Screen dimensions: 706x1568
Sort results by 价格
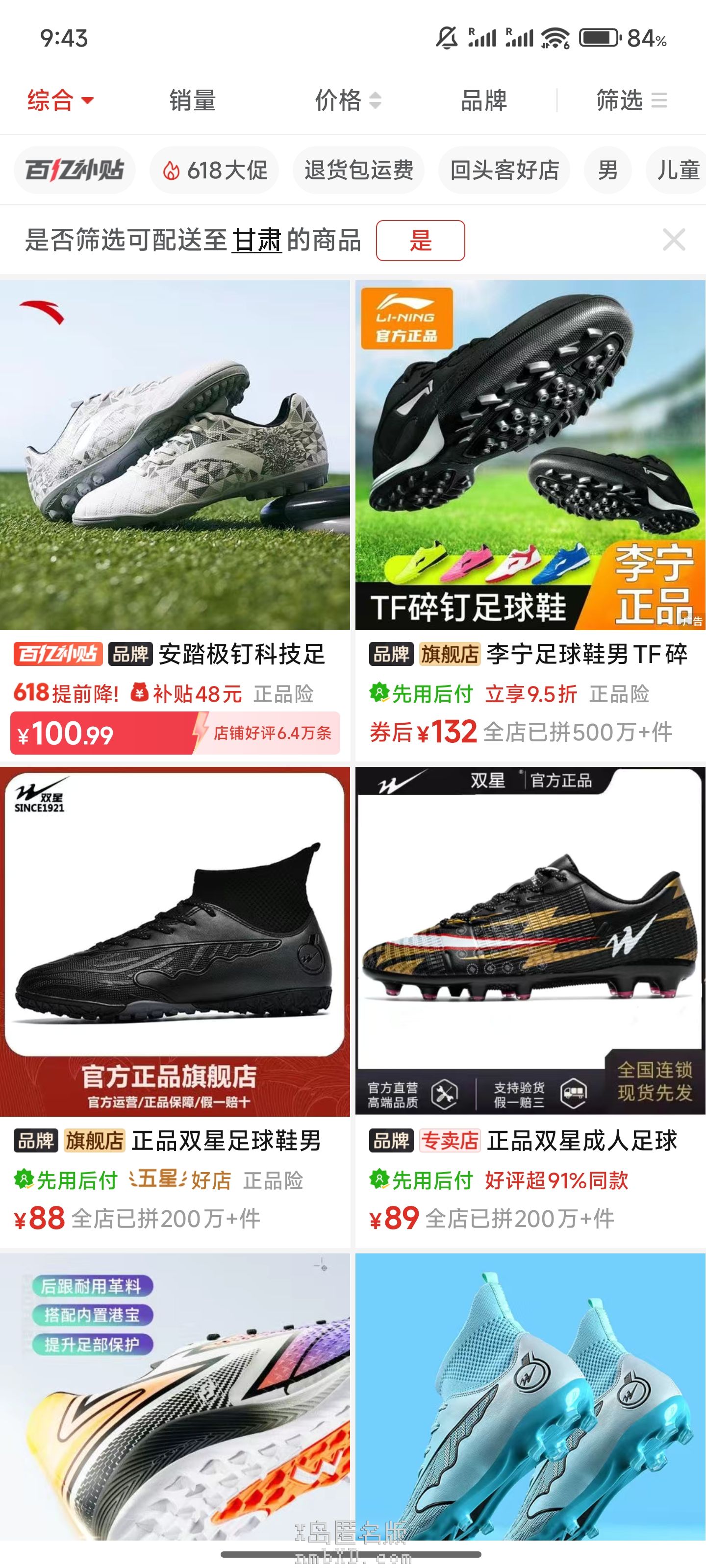tap(347, 100)
